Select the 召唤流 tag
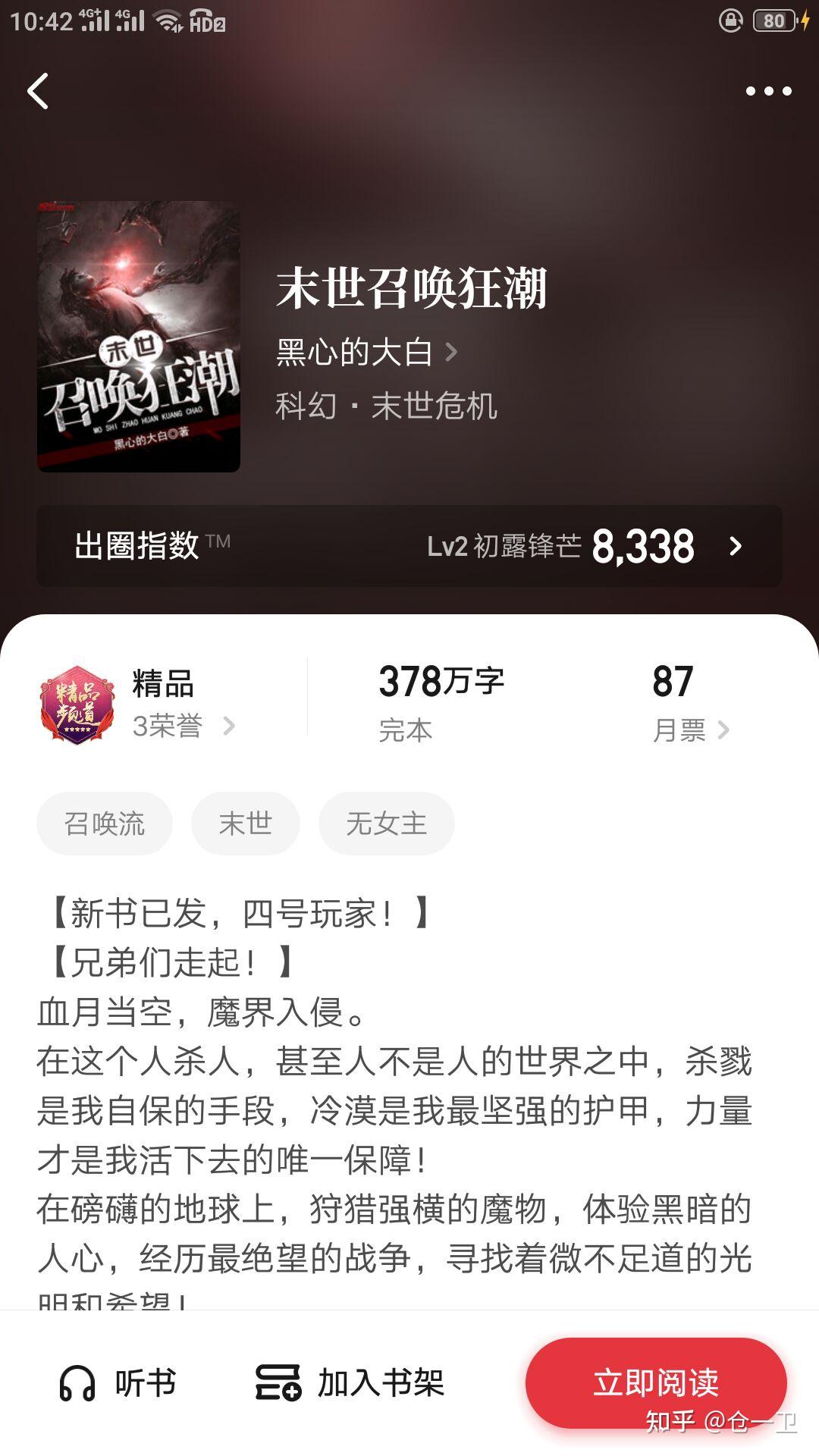Image resolution: width=819 pixels, height=1456 pixels. (104, 823)
